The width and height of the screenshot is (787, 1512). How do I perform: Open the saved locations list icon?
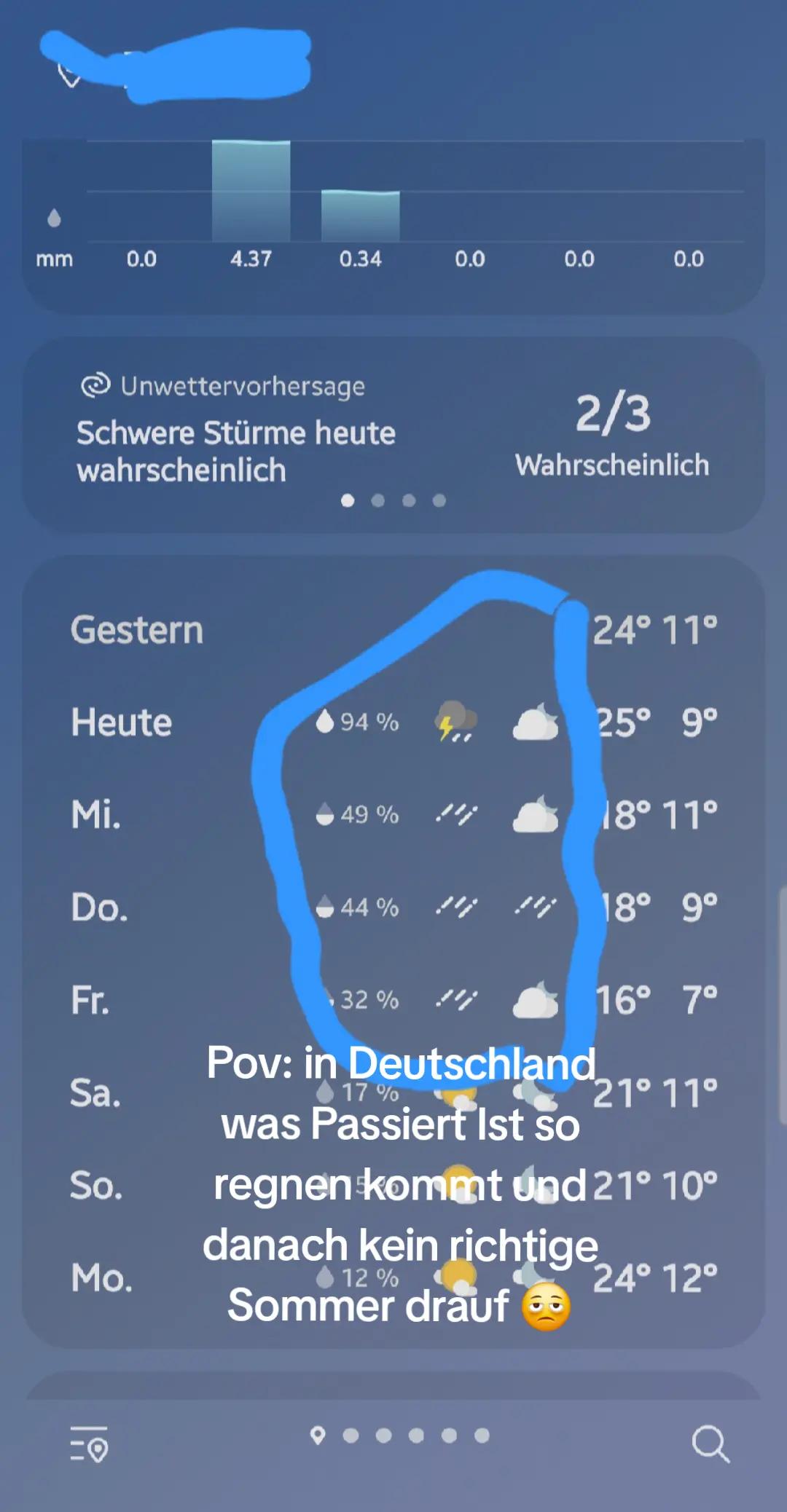pos(89,1444)
